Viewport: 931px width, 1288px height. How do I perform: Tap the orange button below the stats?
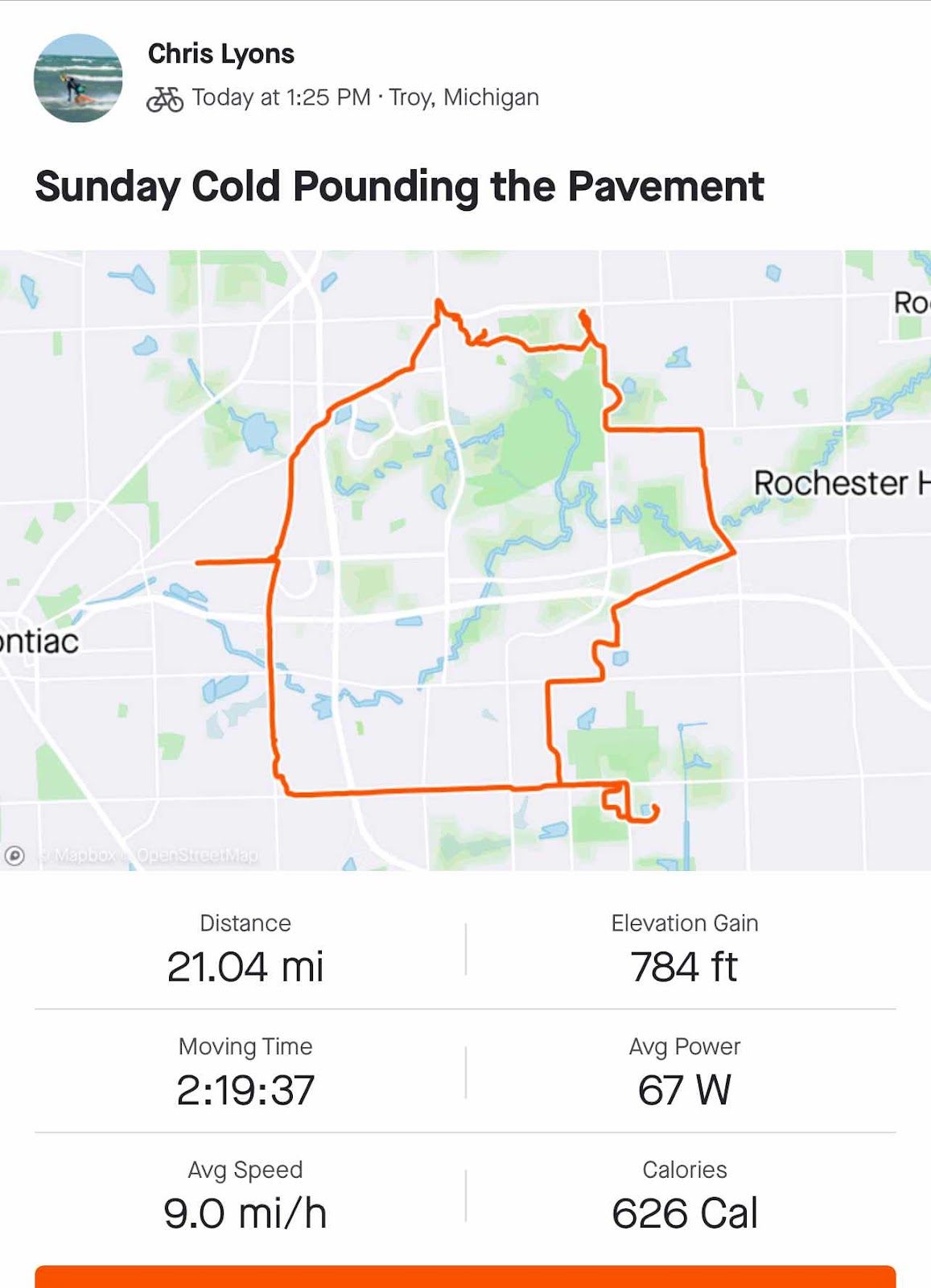click(465, 1278)
